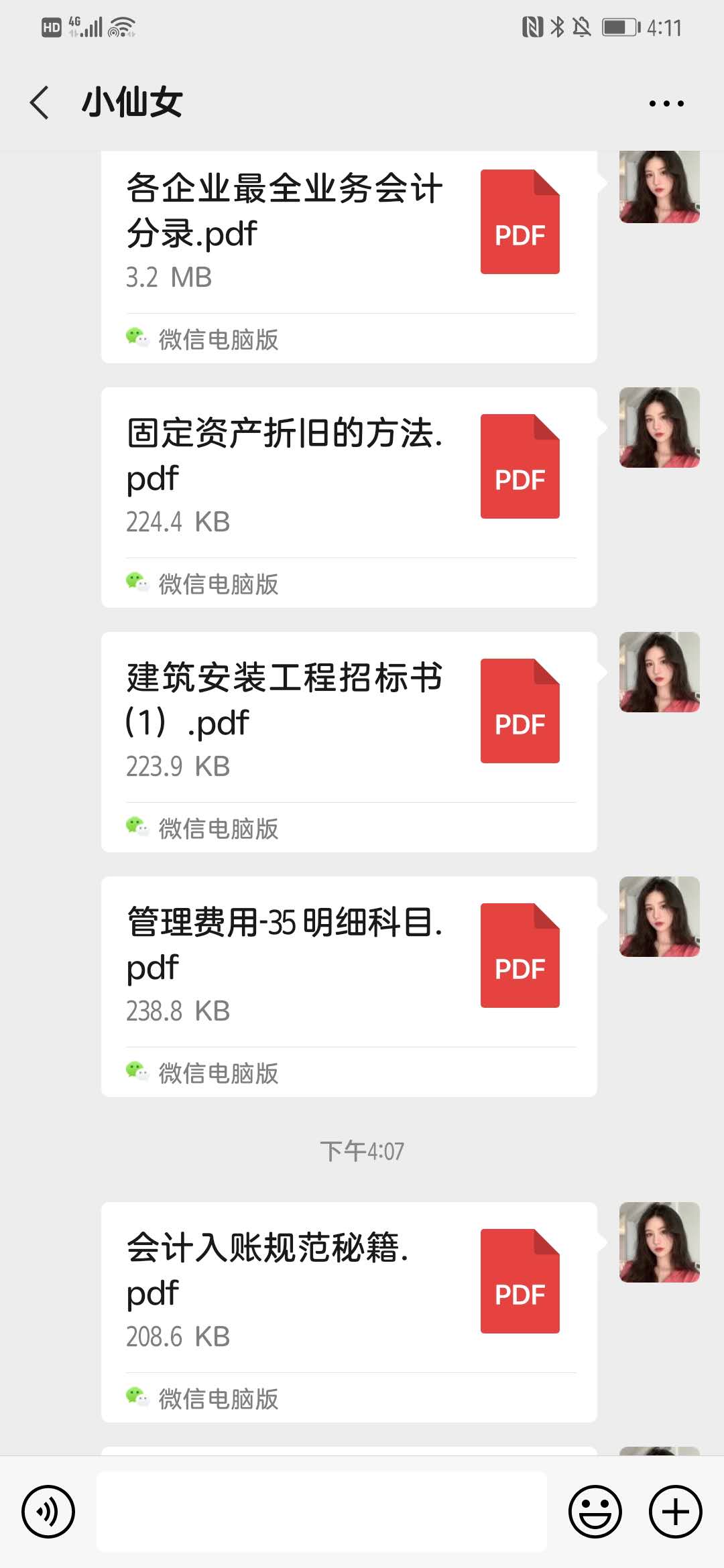
Task: Open 管理费用-35明细科目.pdf file
Action: tap(349, 965)
